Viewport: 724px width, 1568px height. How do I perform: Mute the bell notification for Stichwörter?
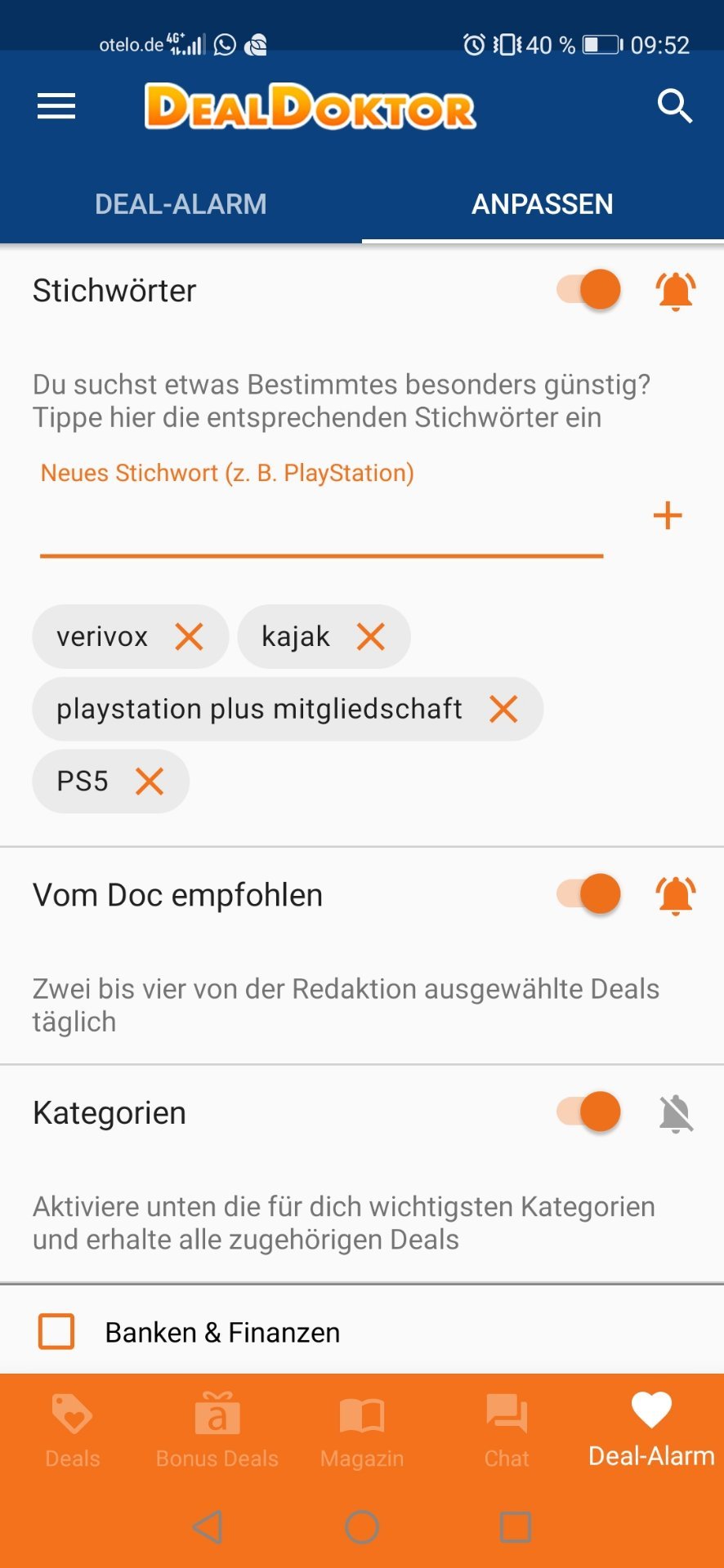click(676, 291)
